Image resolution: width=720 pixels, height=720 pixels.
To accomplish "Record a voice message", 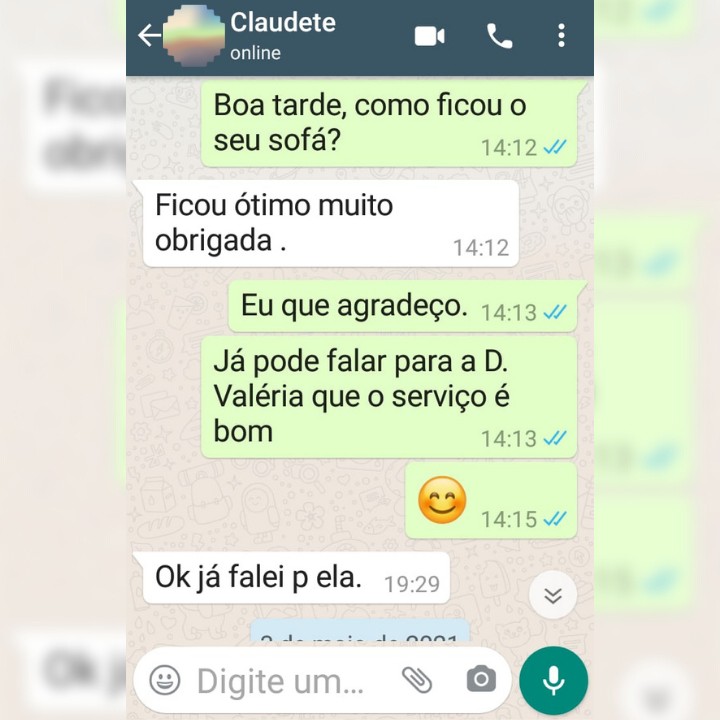I will [554, 681].
